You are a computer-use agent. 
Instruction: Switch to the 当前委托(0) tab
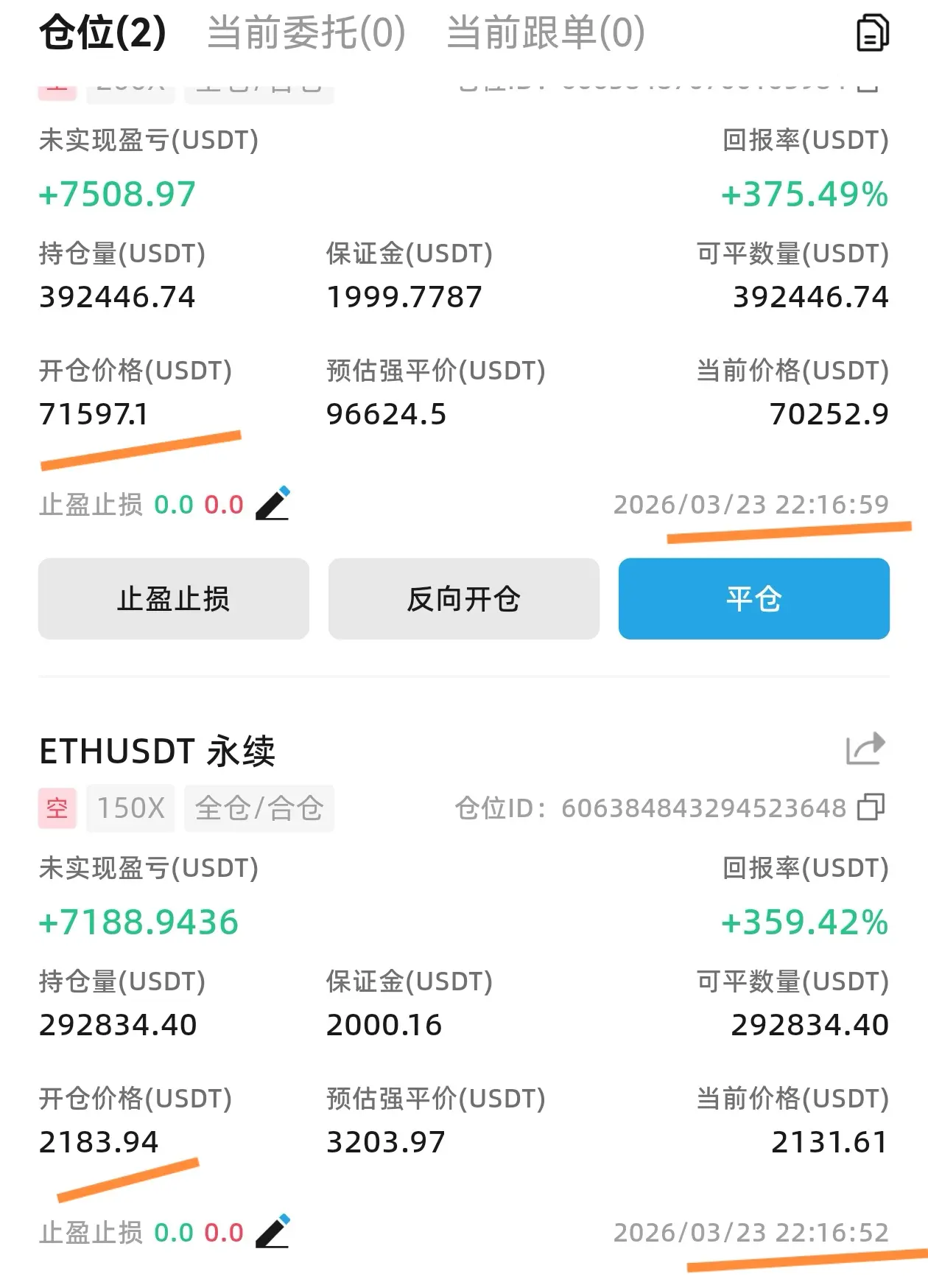point(306,33)
